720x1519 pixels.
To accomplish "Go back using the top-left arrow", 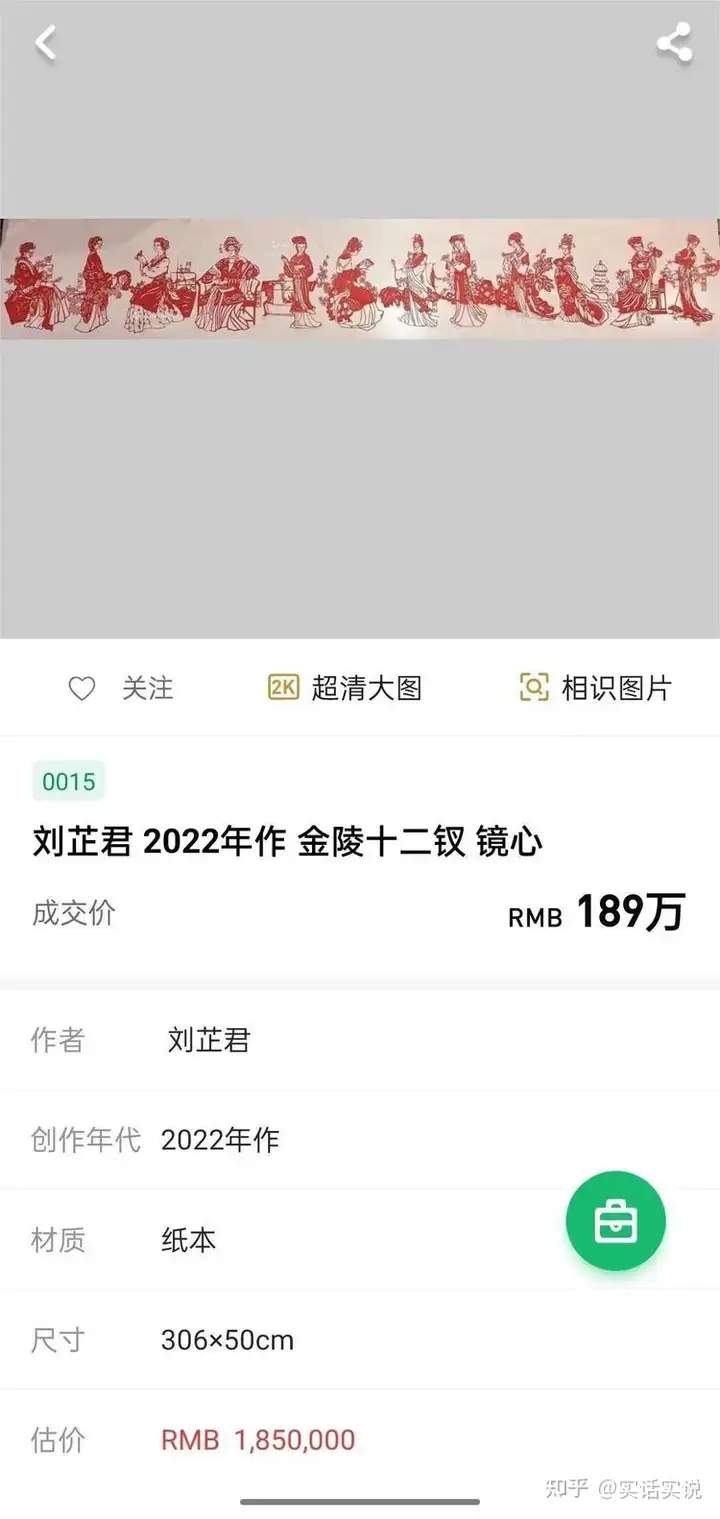I will tap(46, 43).
